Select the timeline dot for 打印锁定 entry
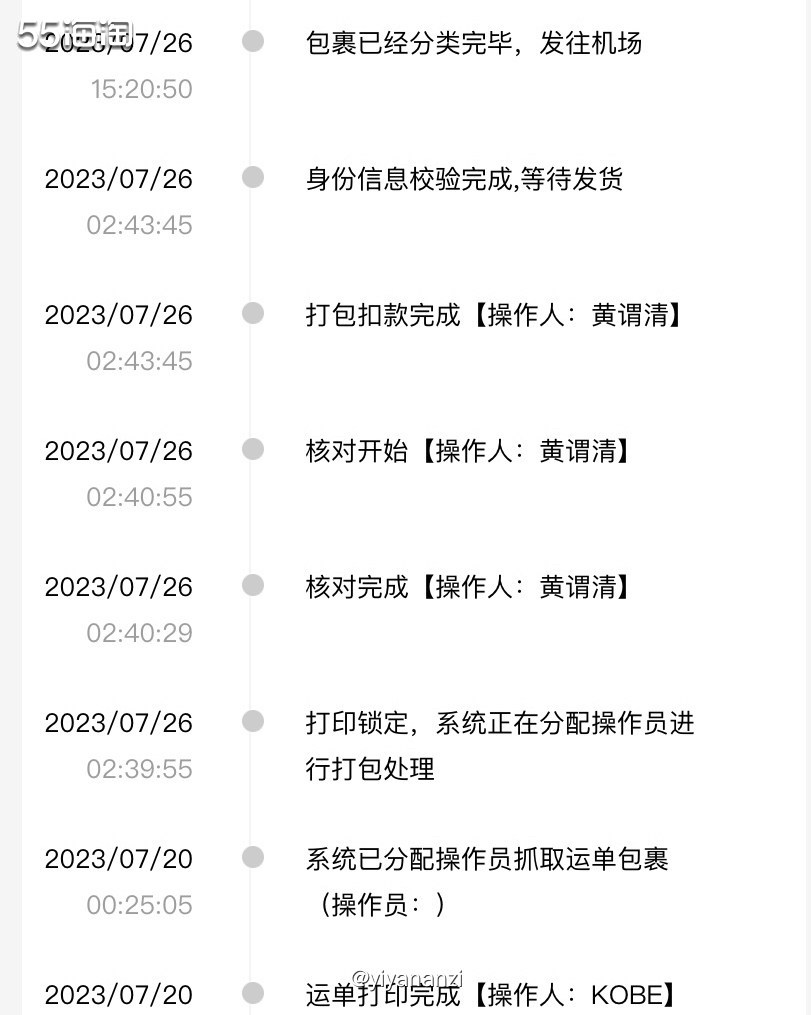The height and width of the screenshot is (1015, 811). (x=252, y=723)
